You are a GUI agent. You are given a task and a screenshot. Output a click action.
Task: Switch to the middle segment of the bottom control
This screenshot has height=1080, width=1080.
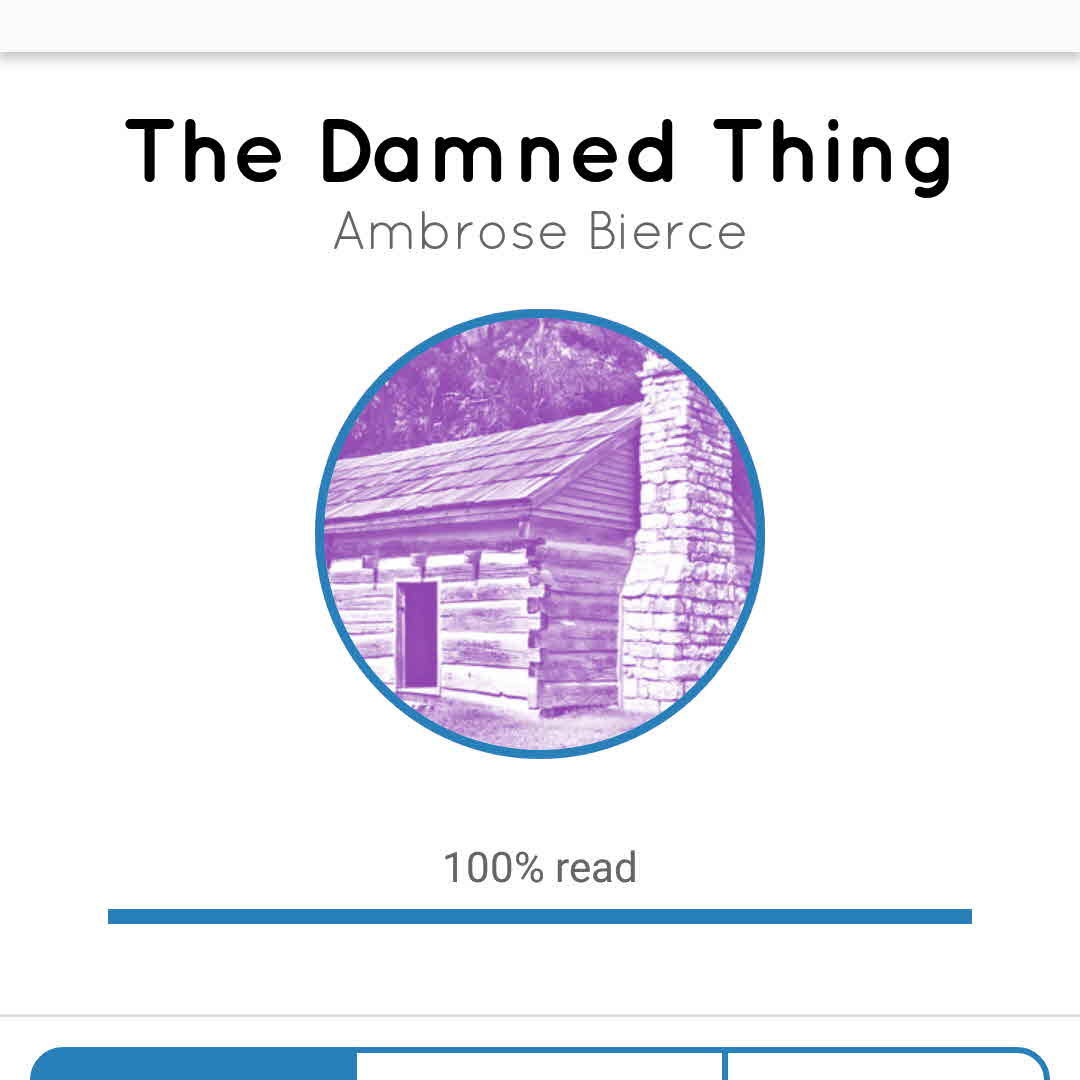tap(540, 1066)
